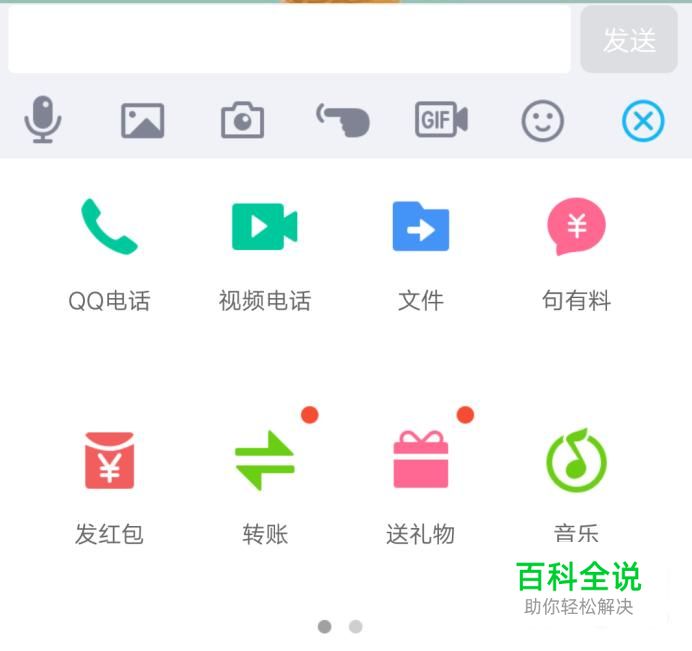Start a 视频电话 video call
The image size is (692, 651).
264,227
